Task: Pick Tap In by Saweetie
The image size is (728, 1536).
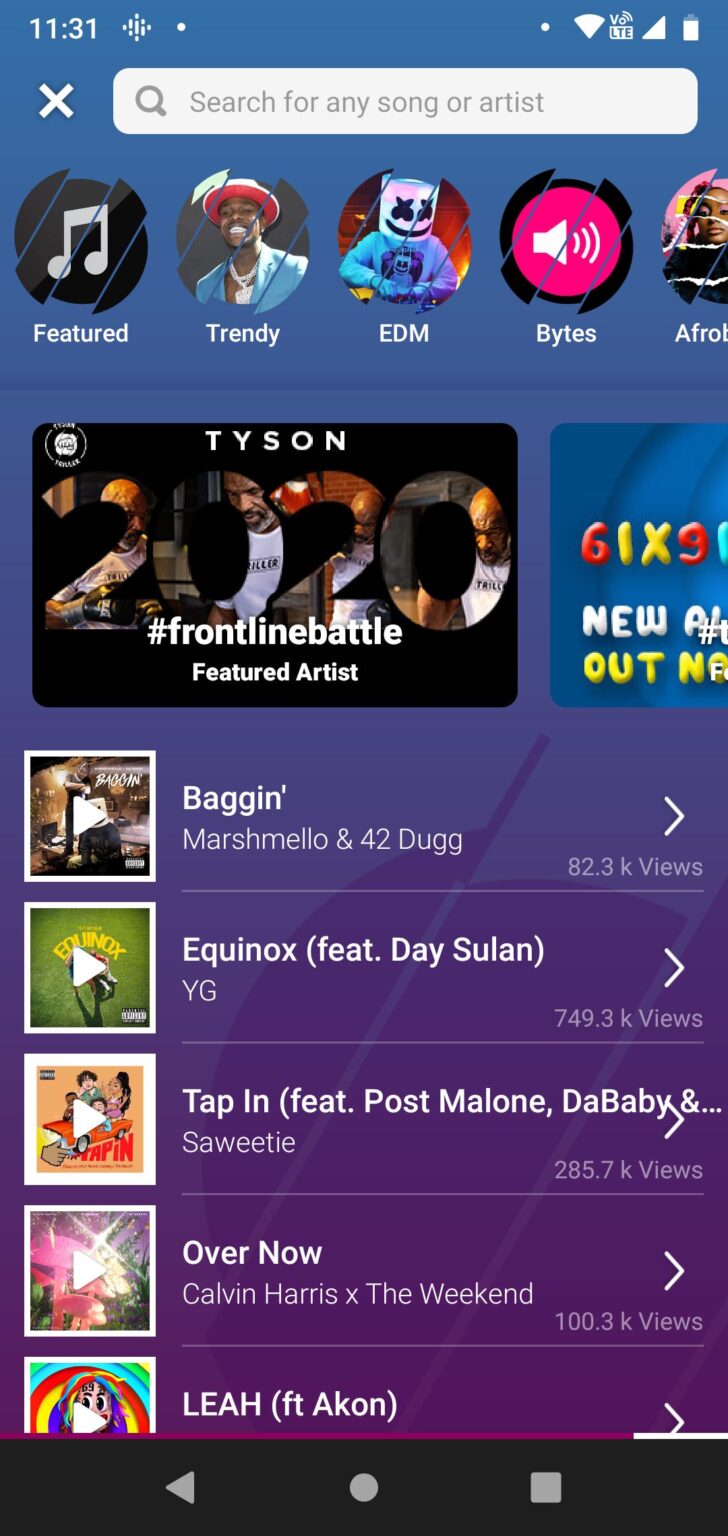Action: tap(420, 1121)
